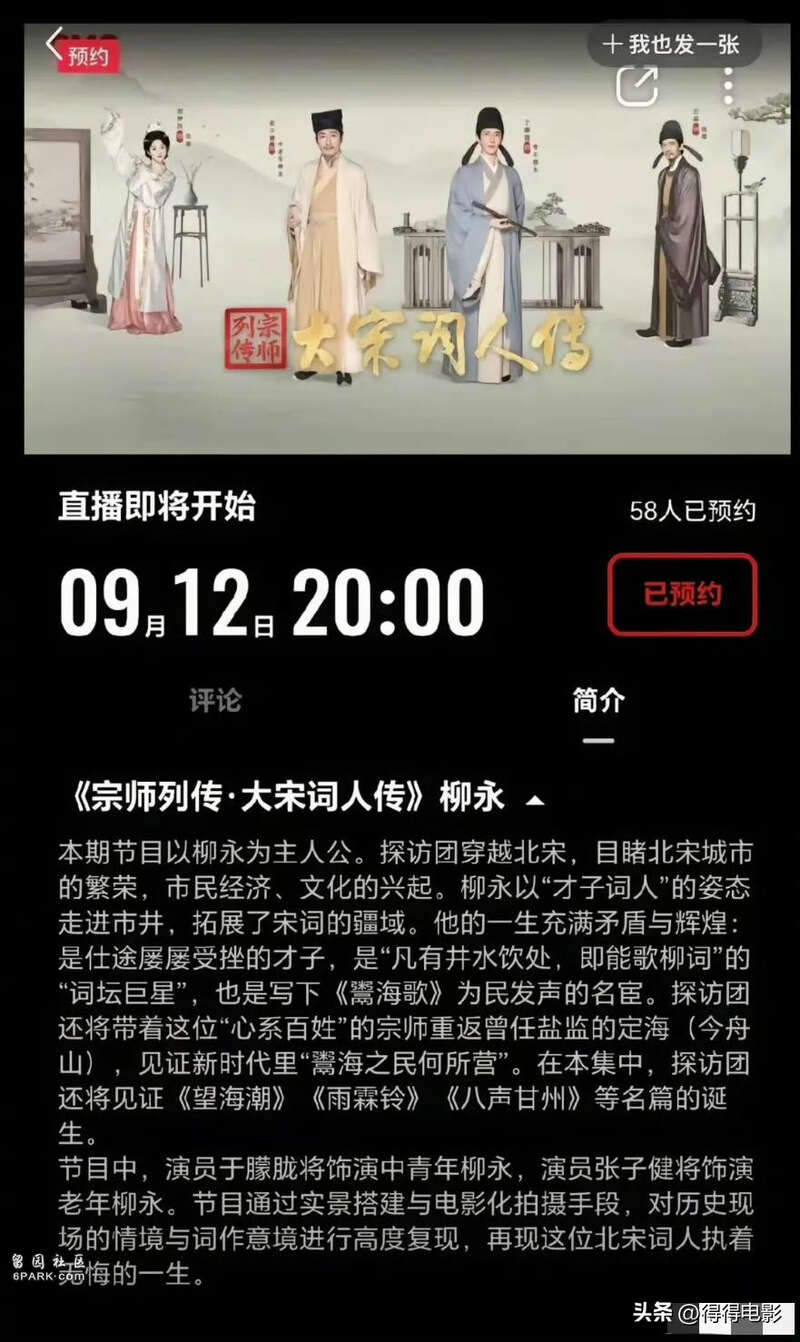Tap the 我也发一张 button
Viewport: 800px width, 1342px height.
point(672,43)
